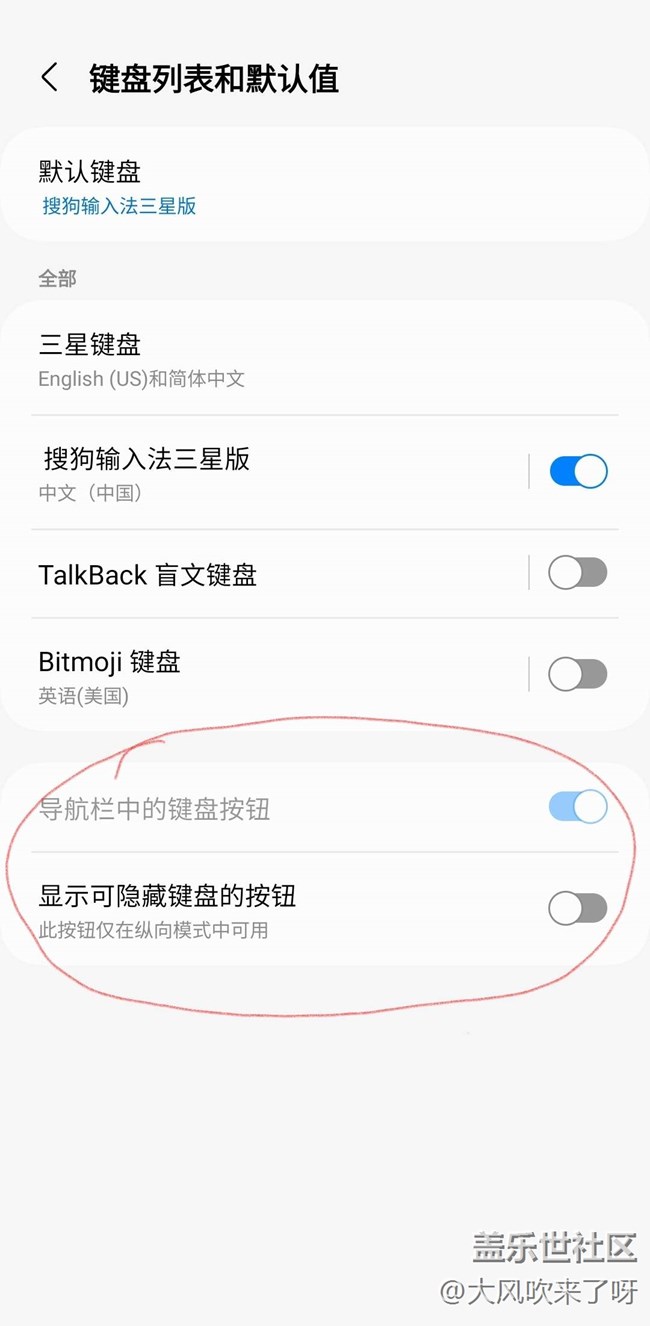Toggle 导航栏中的键盘按钮 switch

click(x=578, y=807)
